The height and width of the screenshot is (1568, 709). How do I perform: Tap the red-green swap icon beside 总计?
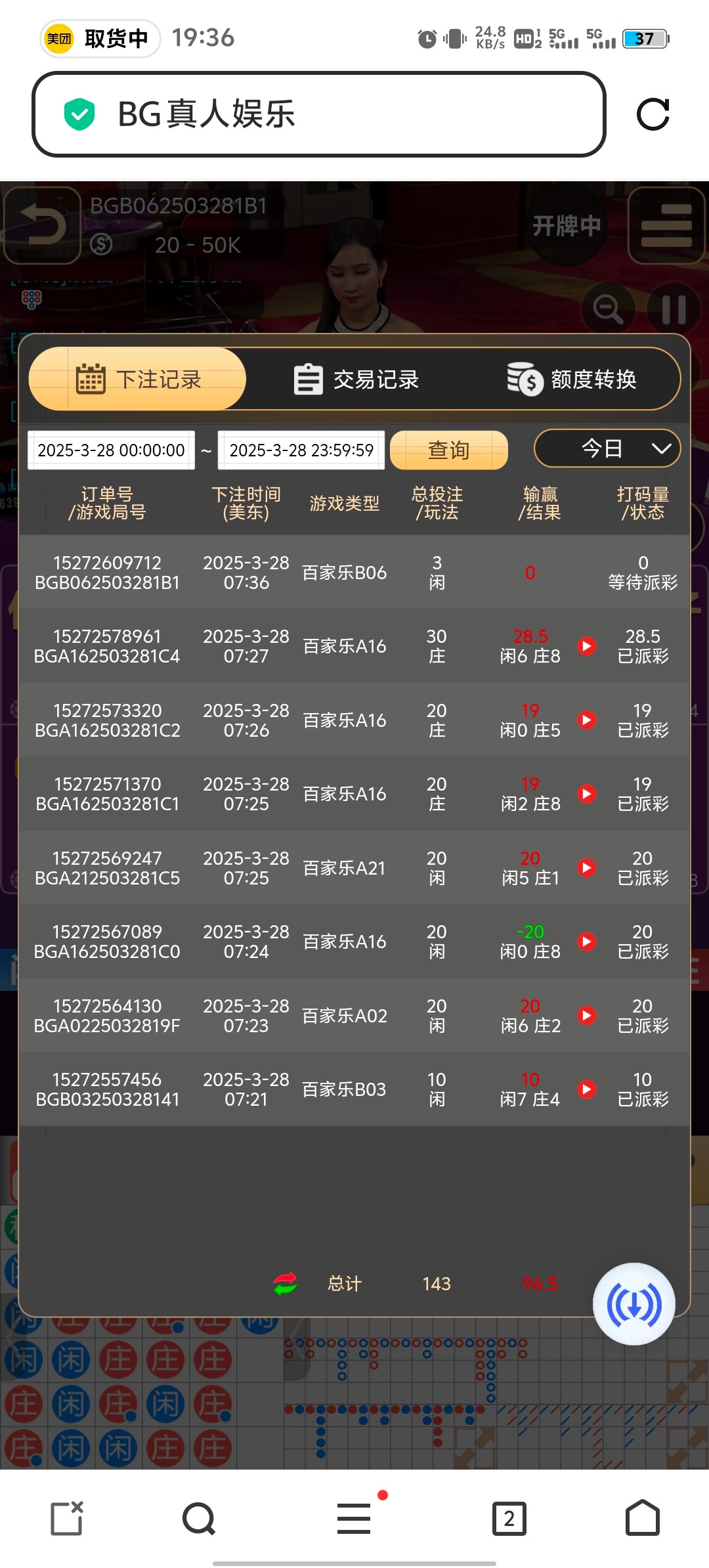pyautogui.click(x=286, y=1284)
